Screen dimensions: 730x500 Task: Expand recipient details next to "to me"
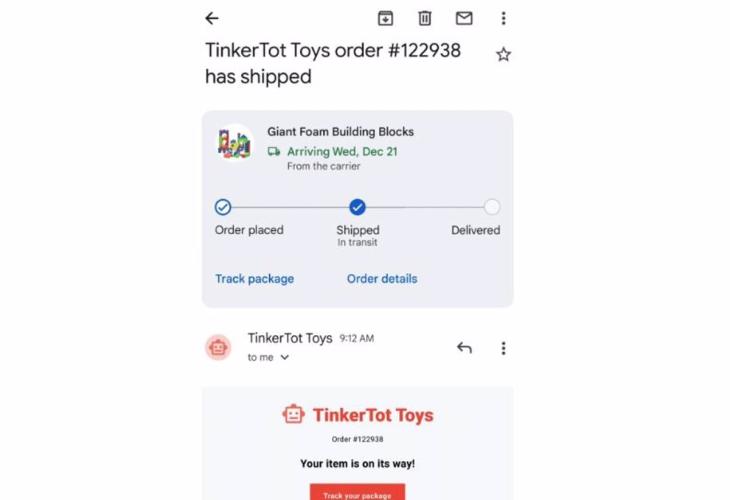[x=285, y=358]
